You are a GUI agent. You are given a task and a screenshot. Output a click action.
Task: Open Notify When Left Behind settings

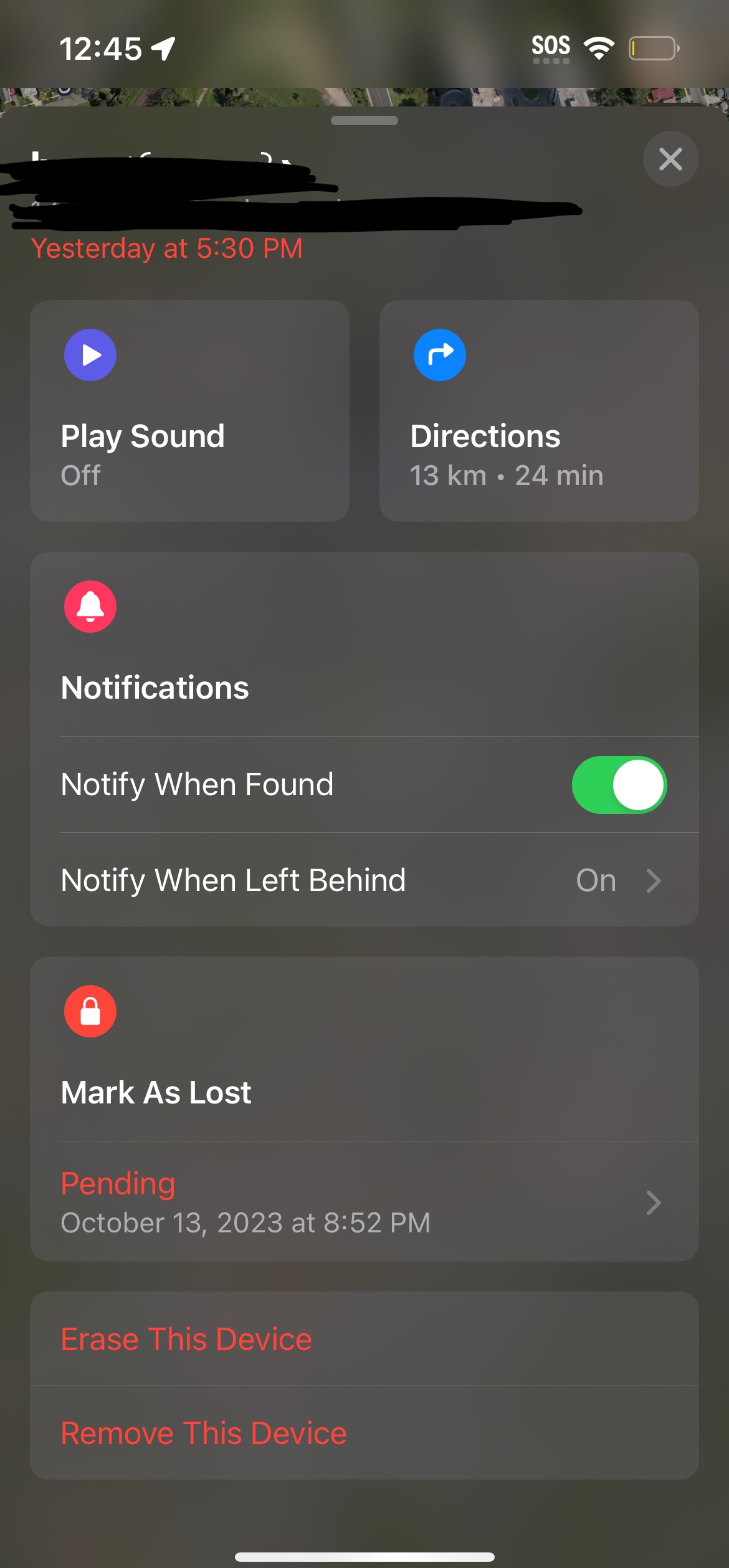click(364, 880)
